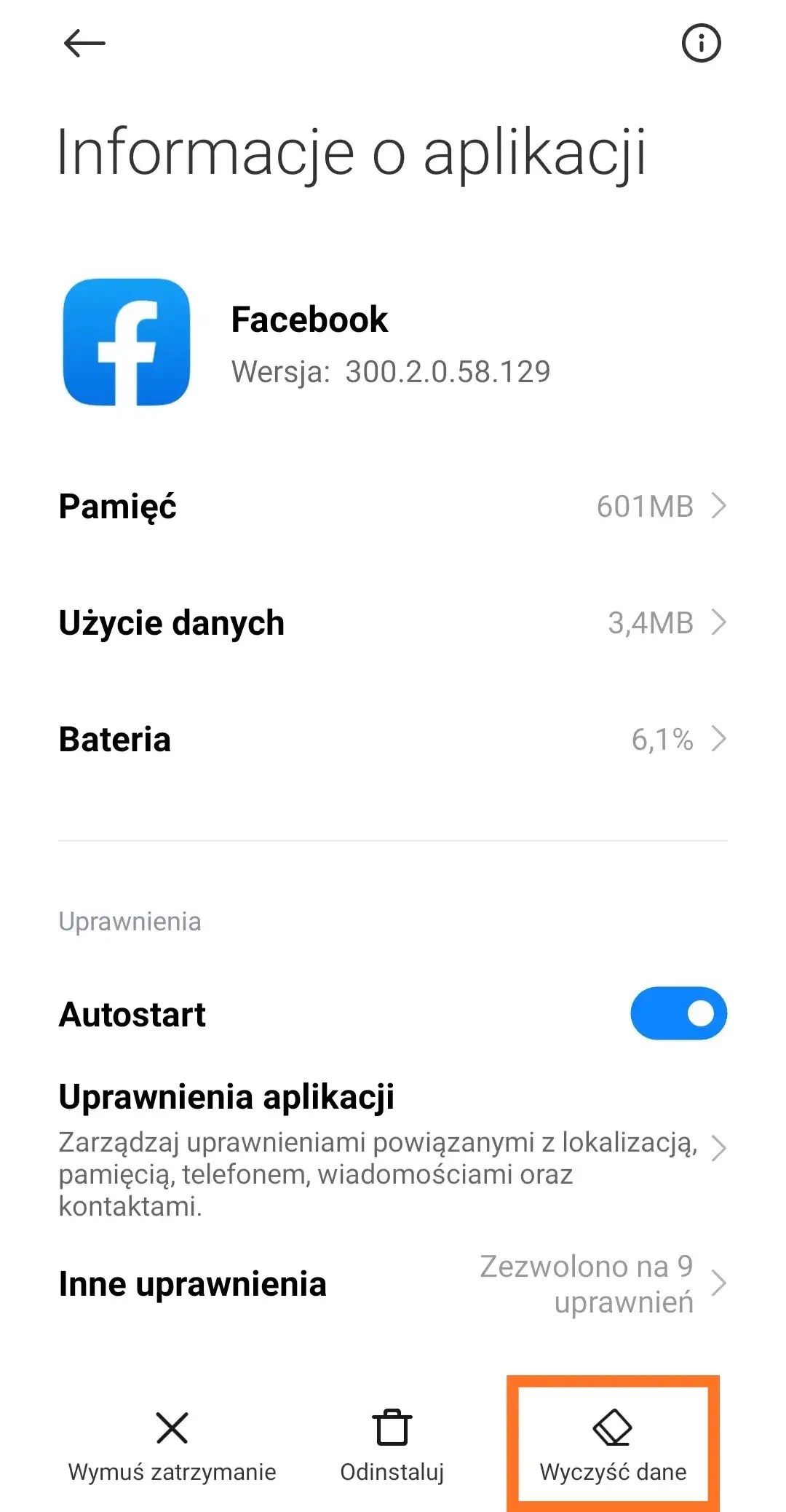This screenshot has width=786, height=1512.
Task: Open Użycie danych data usage details
Action: tap(393, 622)
